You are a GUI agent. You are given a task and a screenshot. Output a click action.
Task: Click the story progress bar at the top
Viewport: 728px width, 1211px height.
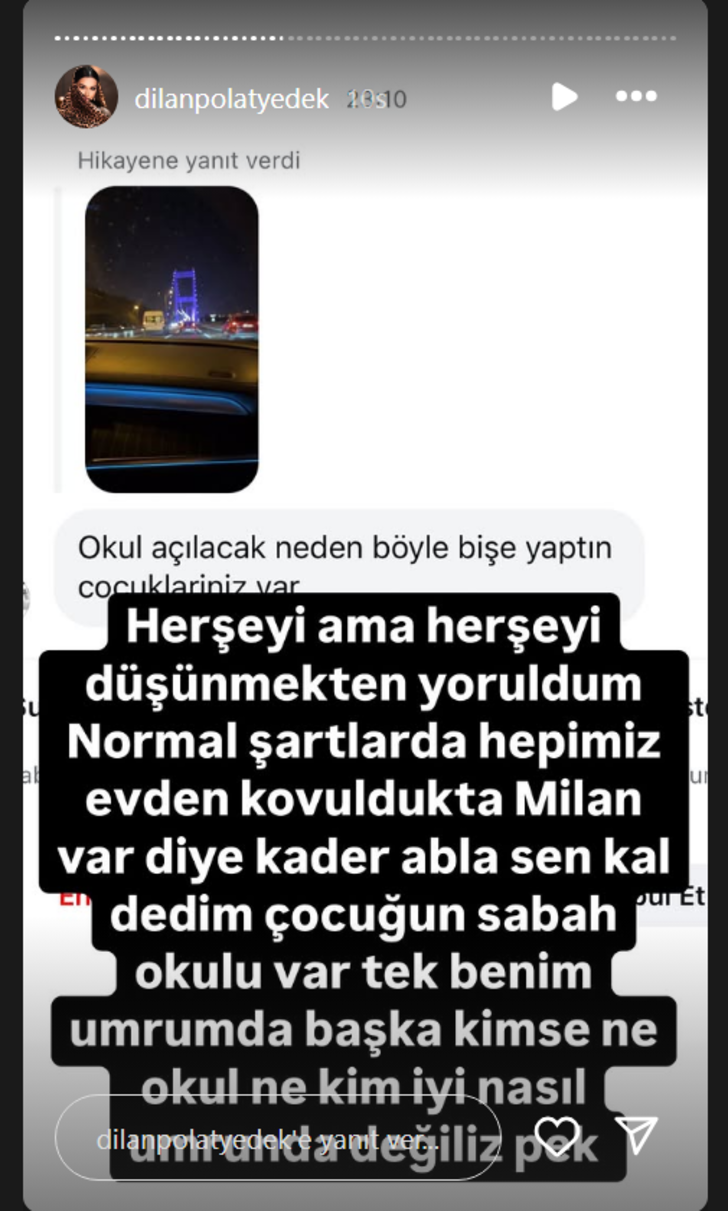click(364, 38)
